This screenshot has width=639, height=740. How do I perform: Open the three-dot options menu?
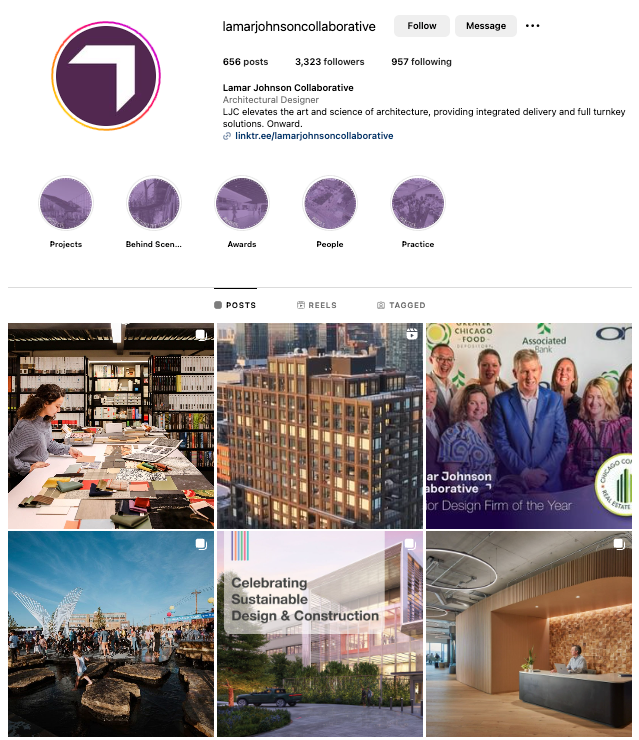[532, 26]
